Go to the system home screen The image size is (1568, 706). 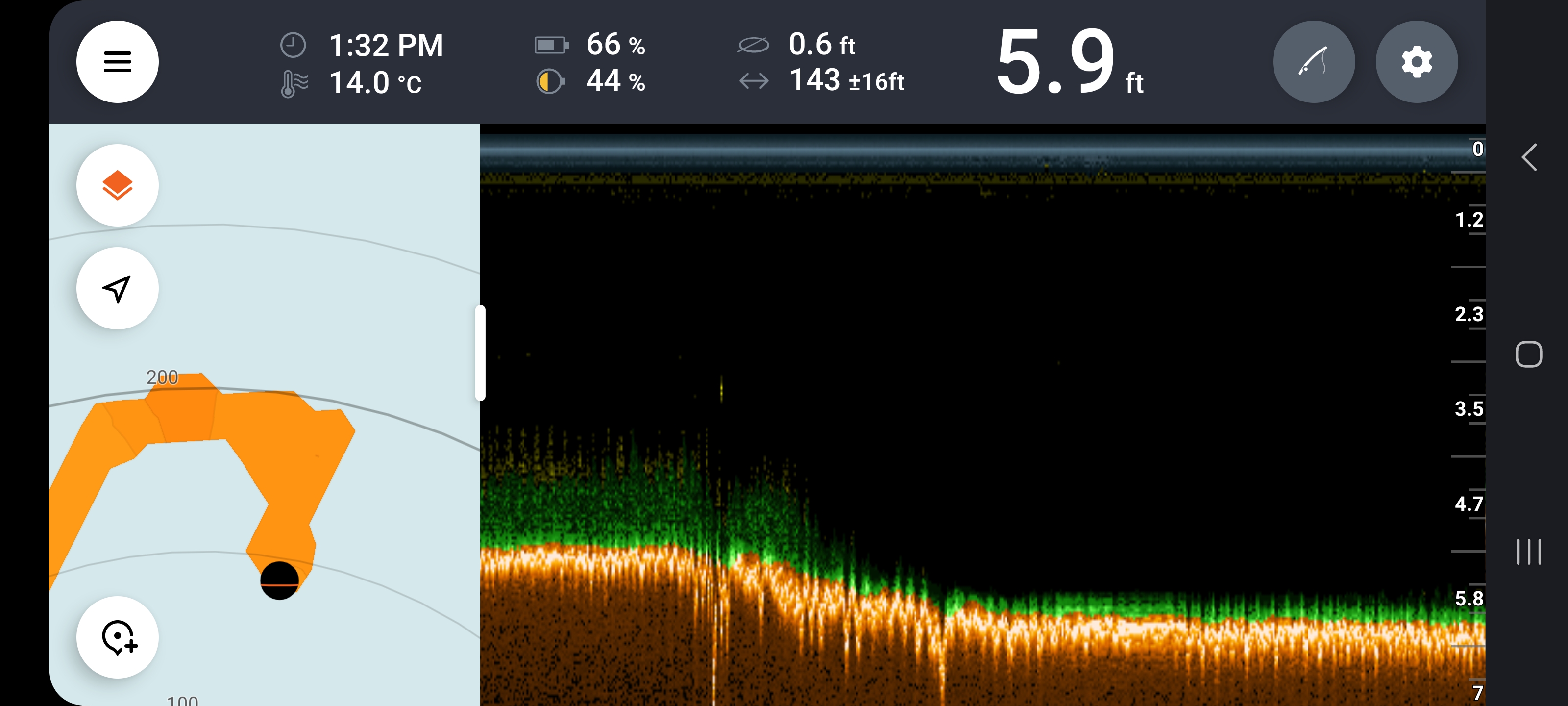click(x=1528, y=354)
